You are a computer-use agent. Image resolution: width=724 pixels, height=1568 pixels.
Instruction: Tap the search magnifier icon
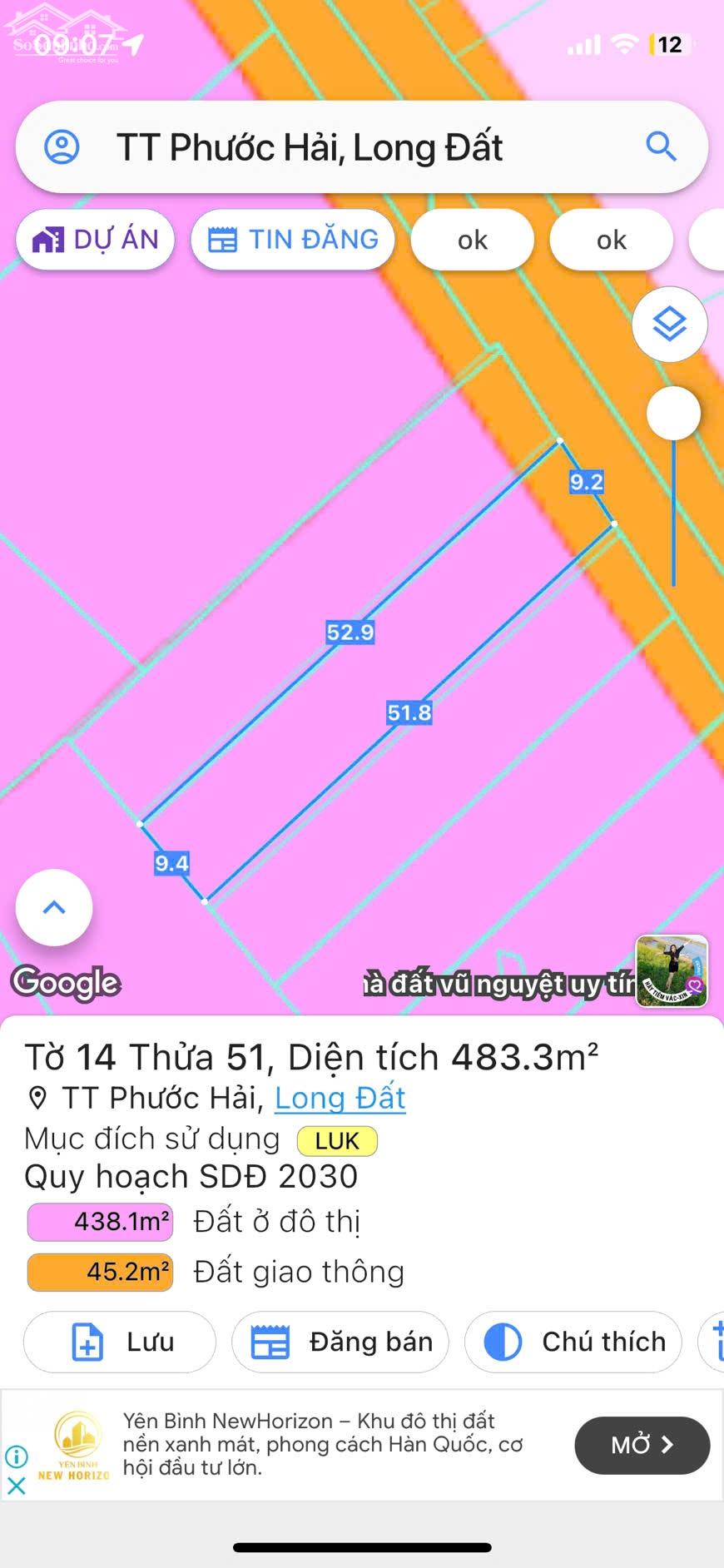pos(662,146)
